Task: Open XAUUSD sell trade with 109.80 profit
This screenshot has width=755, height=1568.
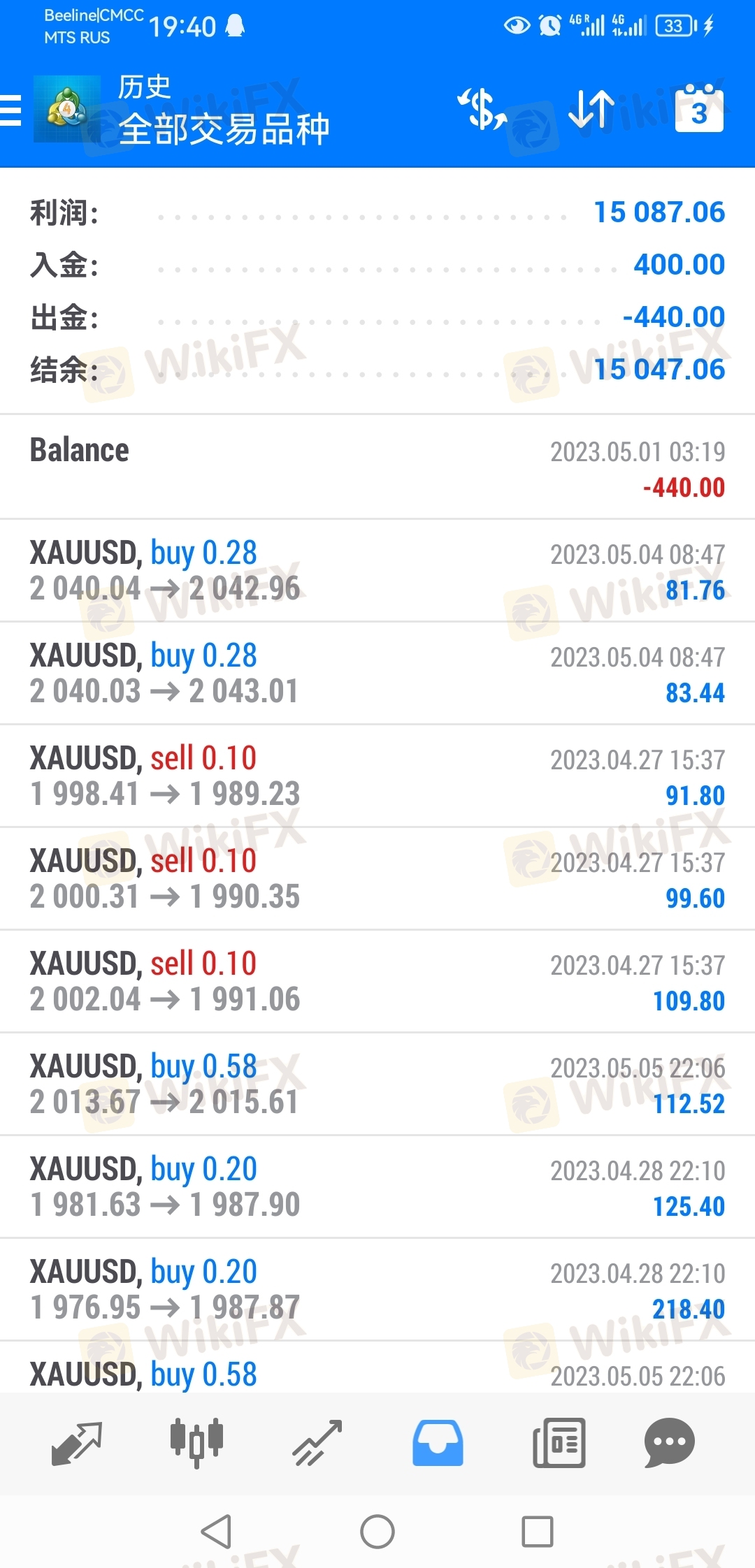Action: pyautogui.click(x=377, y=982)
